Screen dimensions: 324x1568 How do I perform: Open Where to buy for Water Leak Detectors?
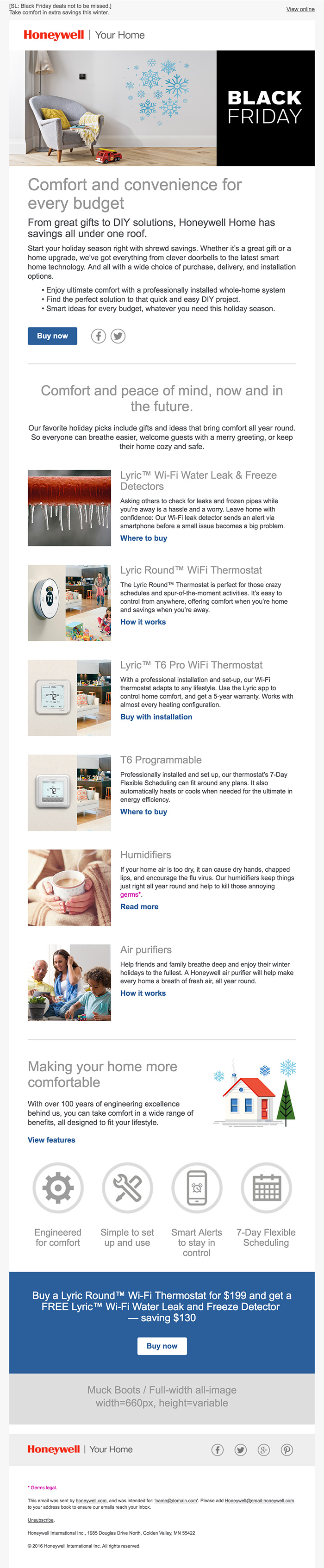[x=144, y=538]
